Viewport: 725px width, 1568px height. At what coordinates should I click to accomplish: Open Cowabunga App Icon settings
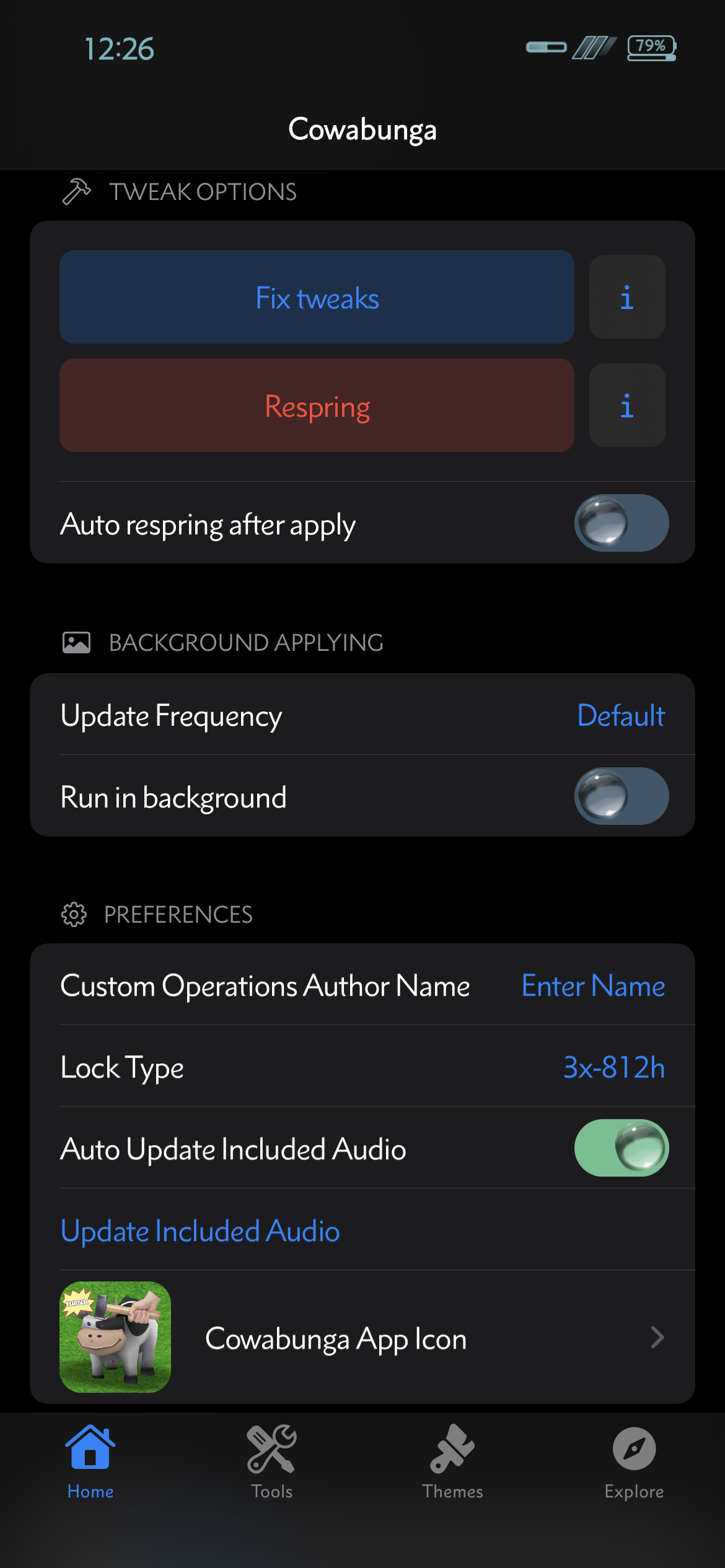click(x=362, y=1338)
